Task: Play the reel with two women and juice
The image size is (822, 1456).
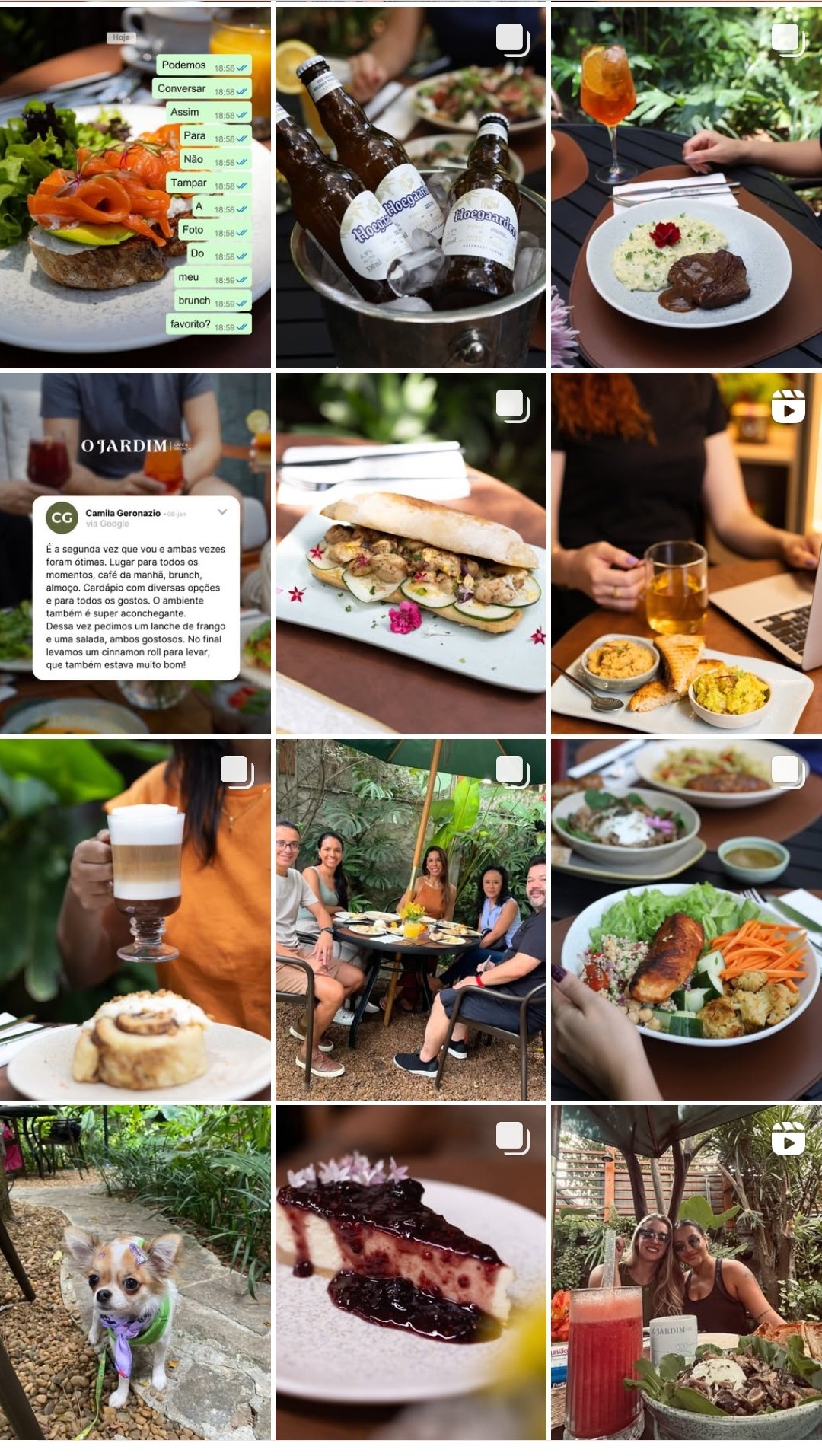Action: click(687, 1273)
